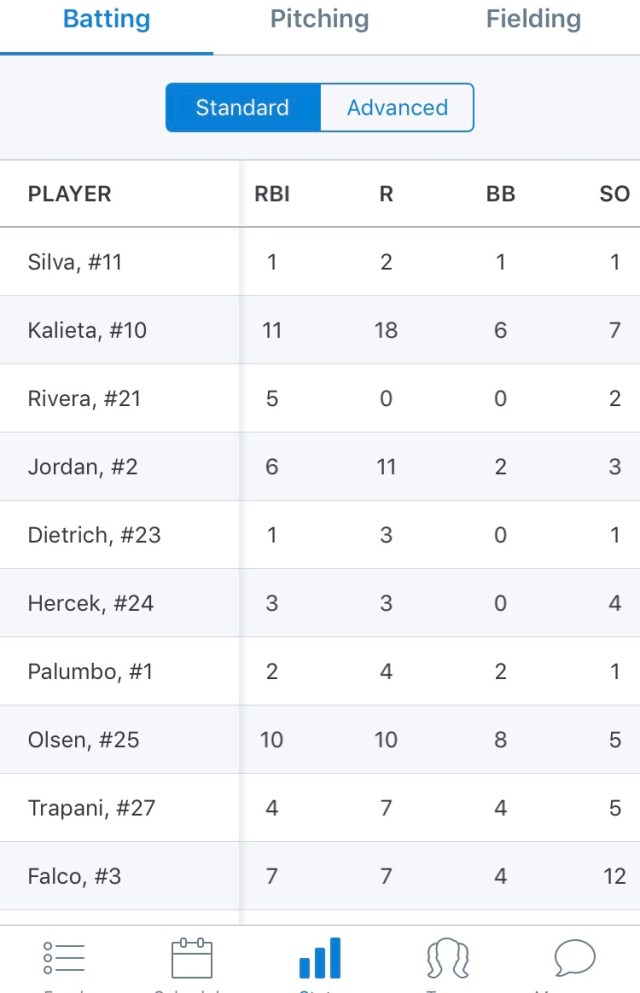Tap the stats bar chart tab
This screenshot has width=640, height=993.
(x=320, y=960)
